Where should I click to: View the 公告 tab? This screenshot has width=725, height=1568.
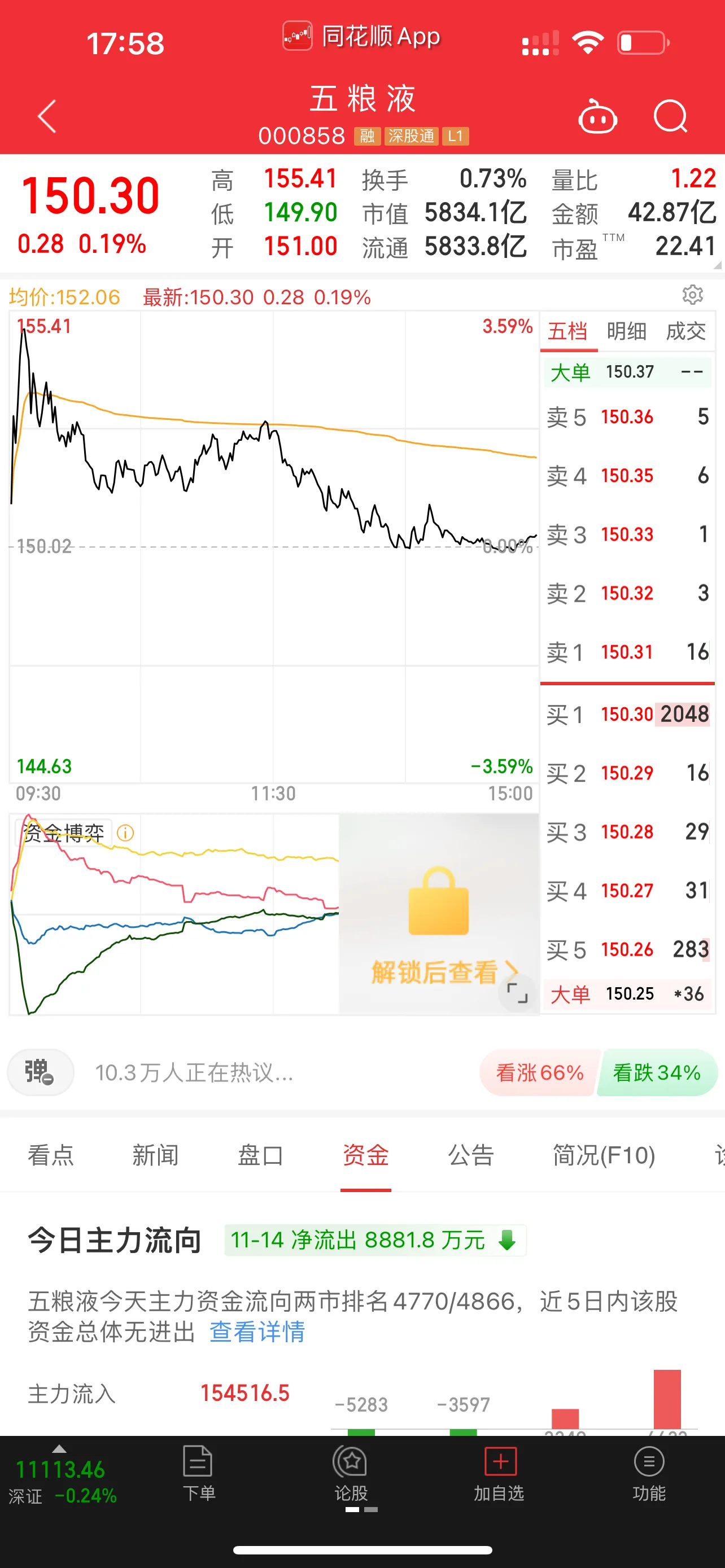(x=470, y=1155)
